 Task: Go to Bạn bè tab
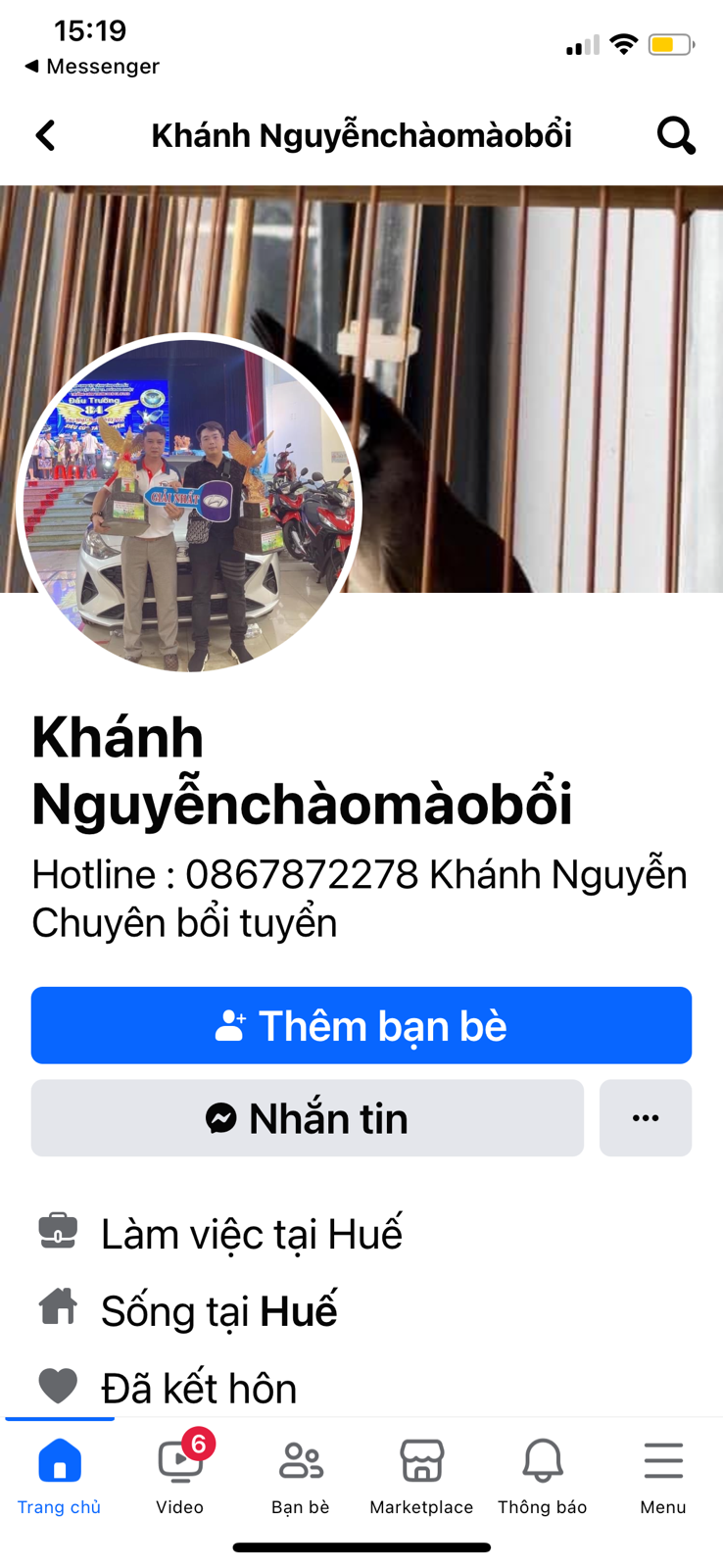[x=301, y=1476]
